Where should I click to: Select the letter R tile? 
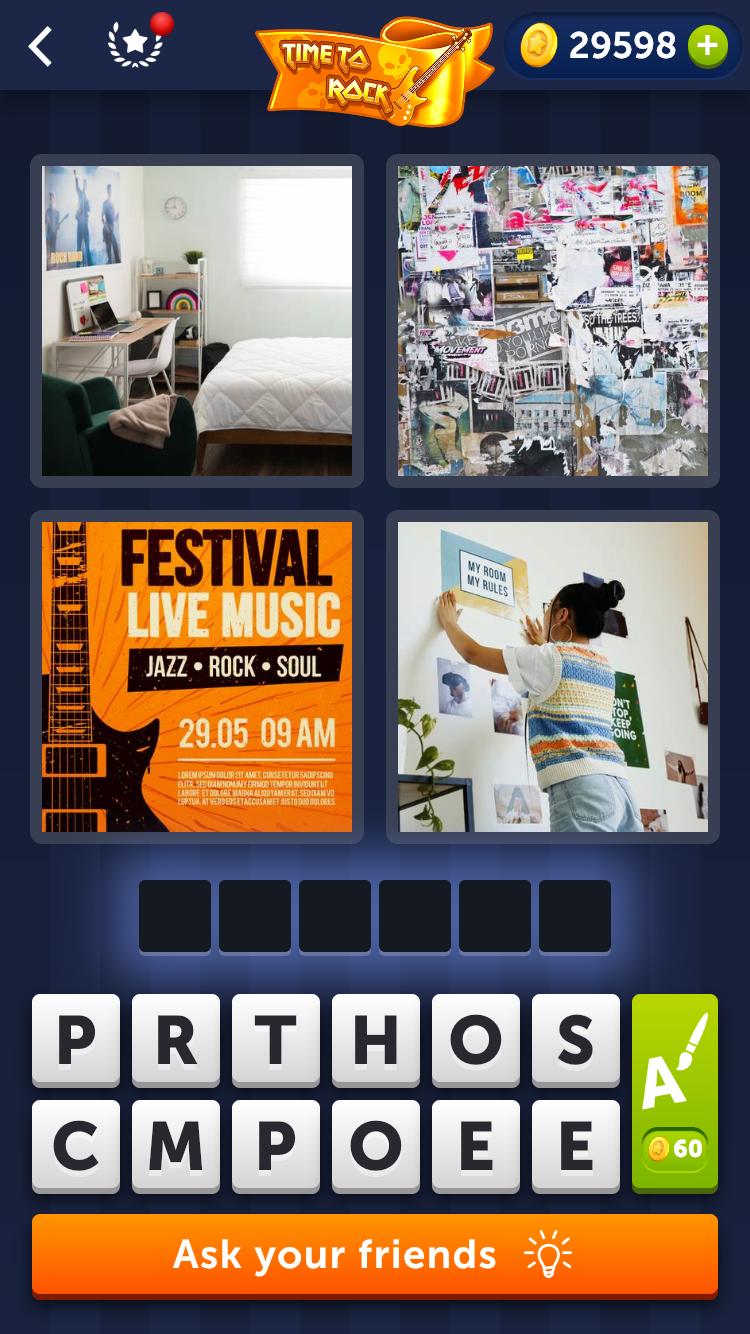point(176,1040)
